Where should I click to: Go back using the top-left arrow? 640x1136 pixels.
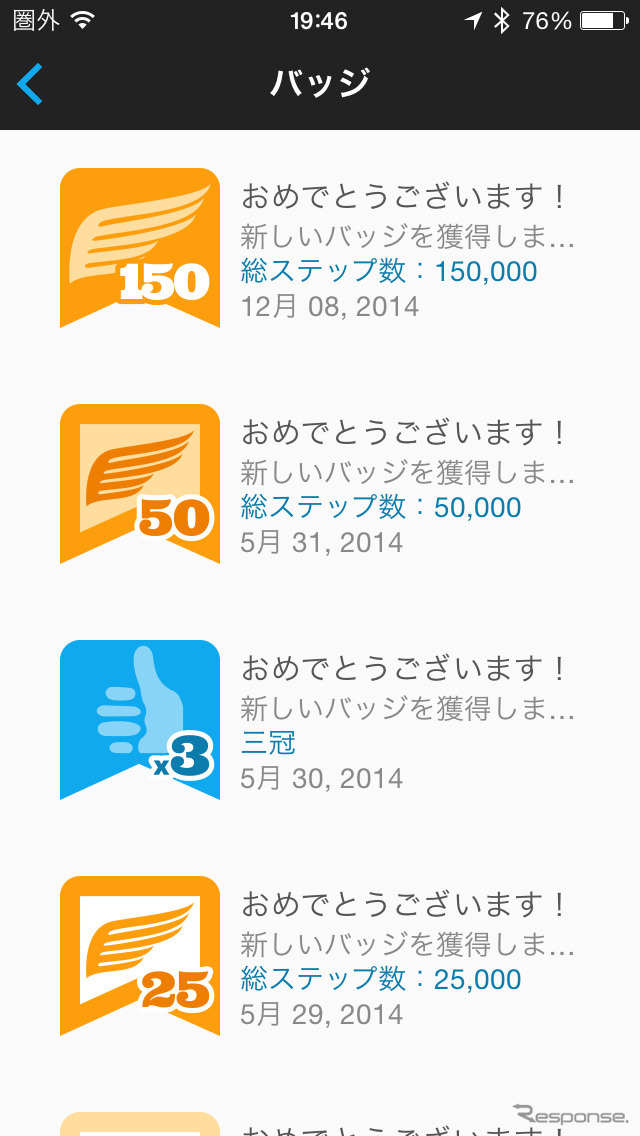(x=30, y=84)
